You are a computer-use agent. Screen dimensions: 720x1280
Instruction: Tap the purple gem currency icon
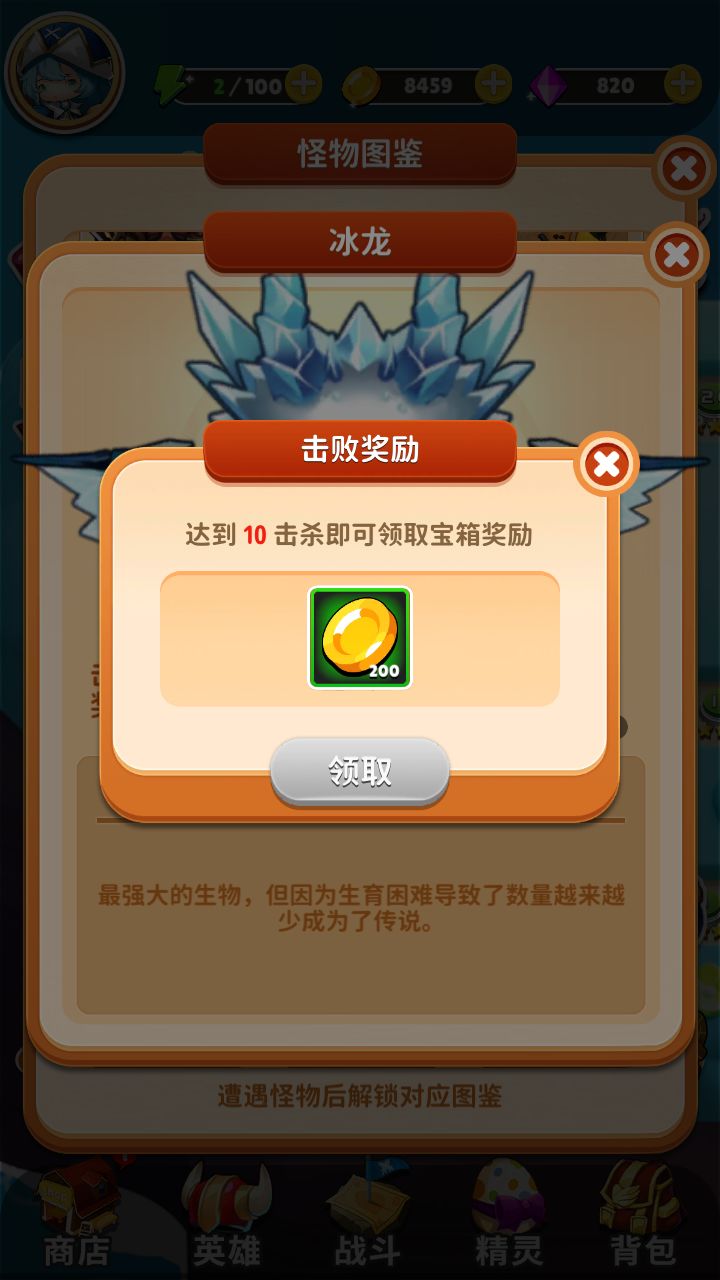click(545, 85)
